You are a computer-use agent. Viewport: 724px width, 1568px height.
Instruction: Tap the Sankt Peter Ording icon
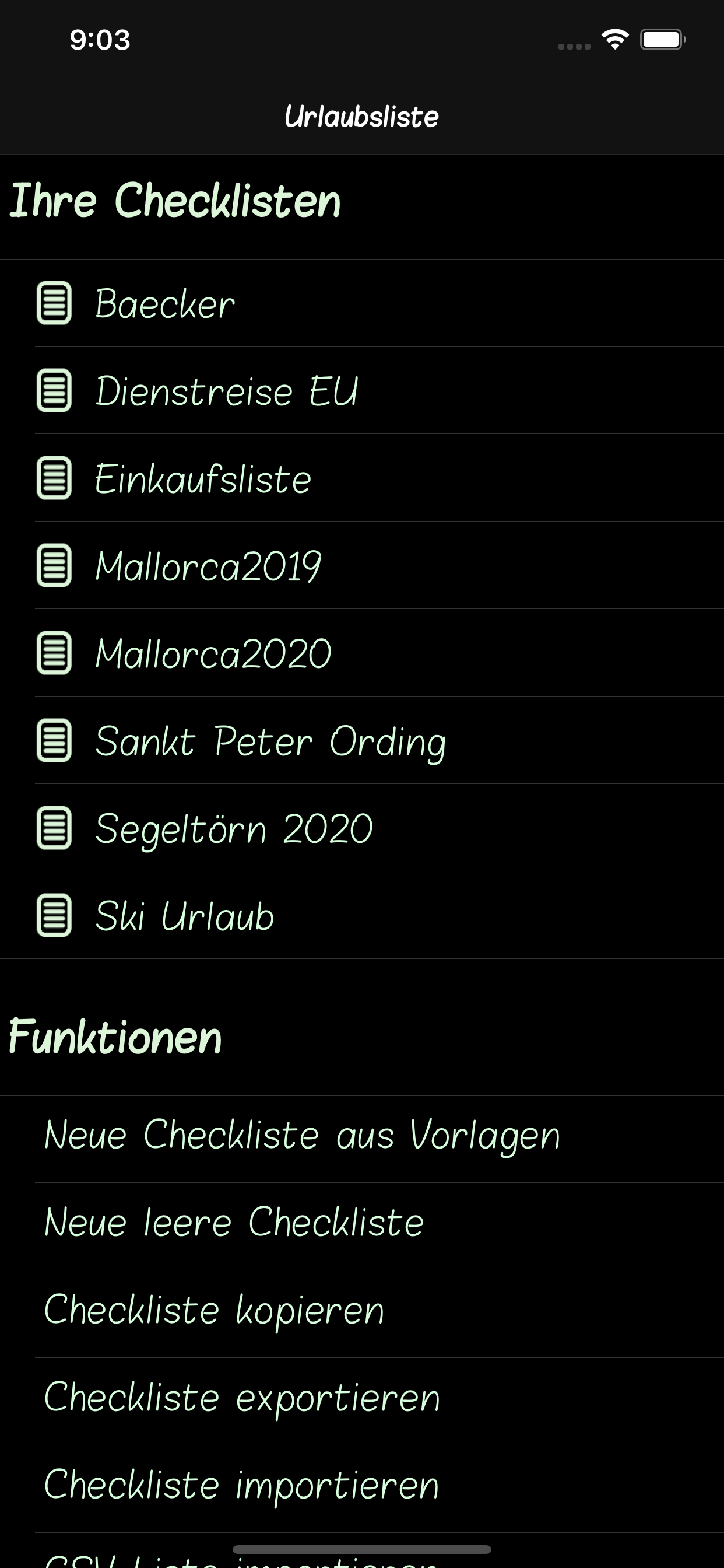[54, 741]
